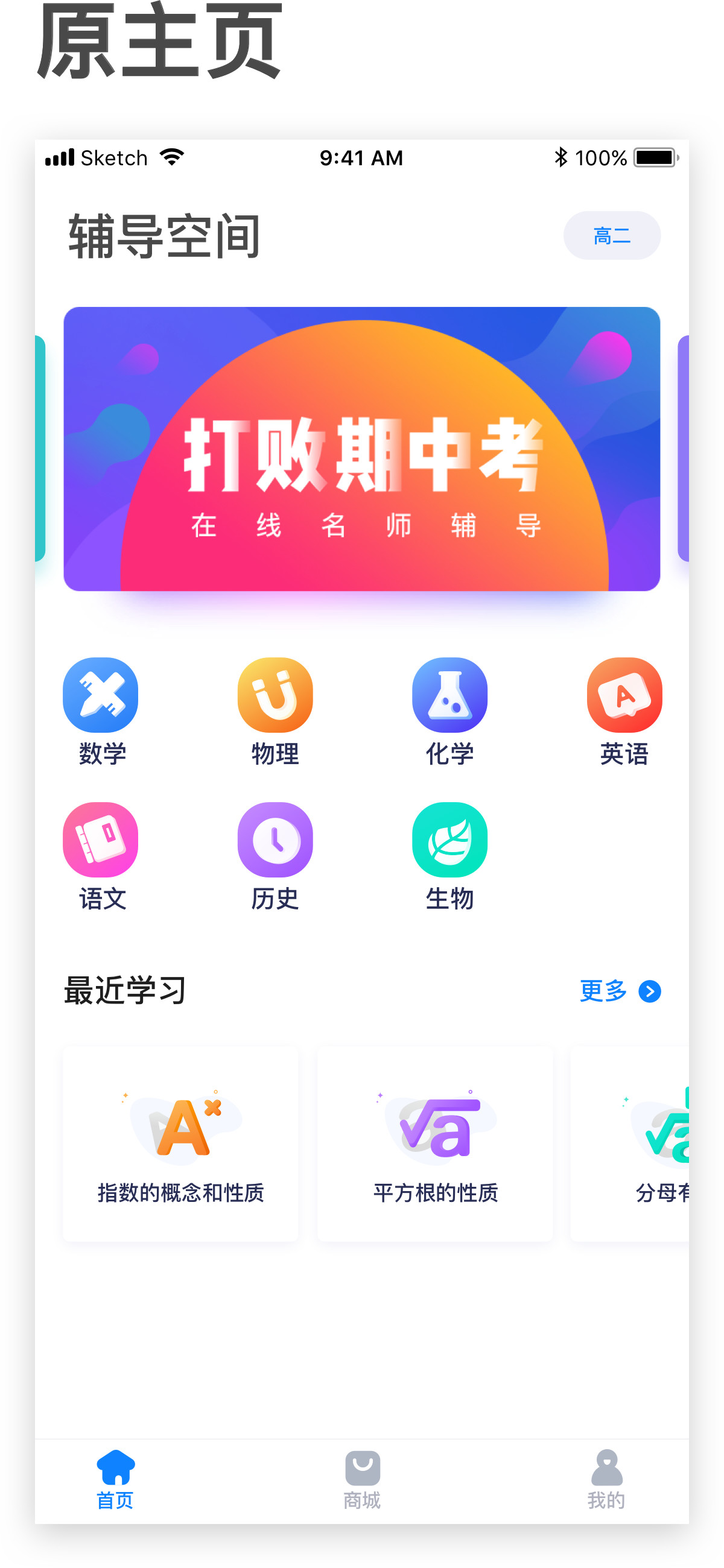
Task: Switch to the 商城 tab
Action: [x=363, y=1479]
